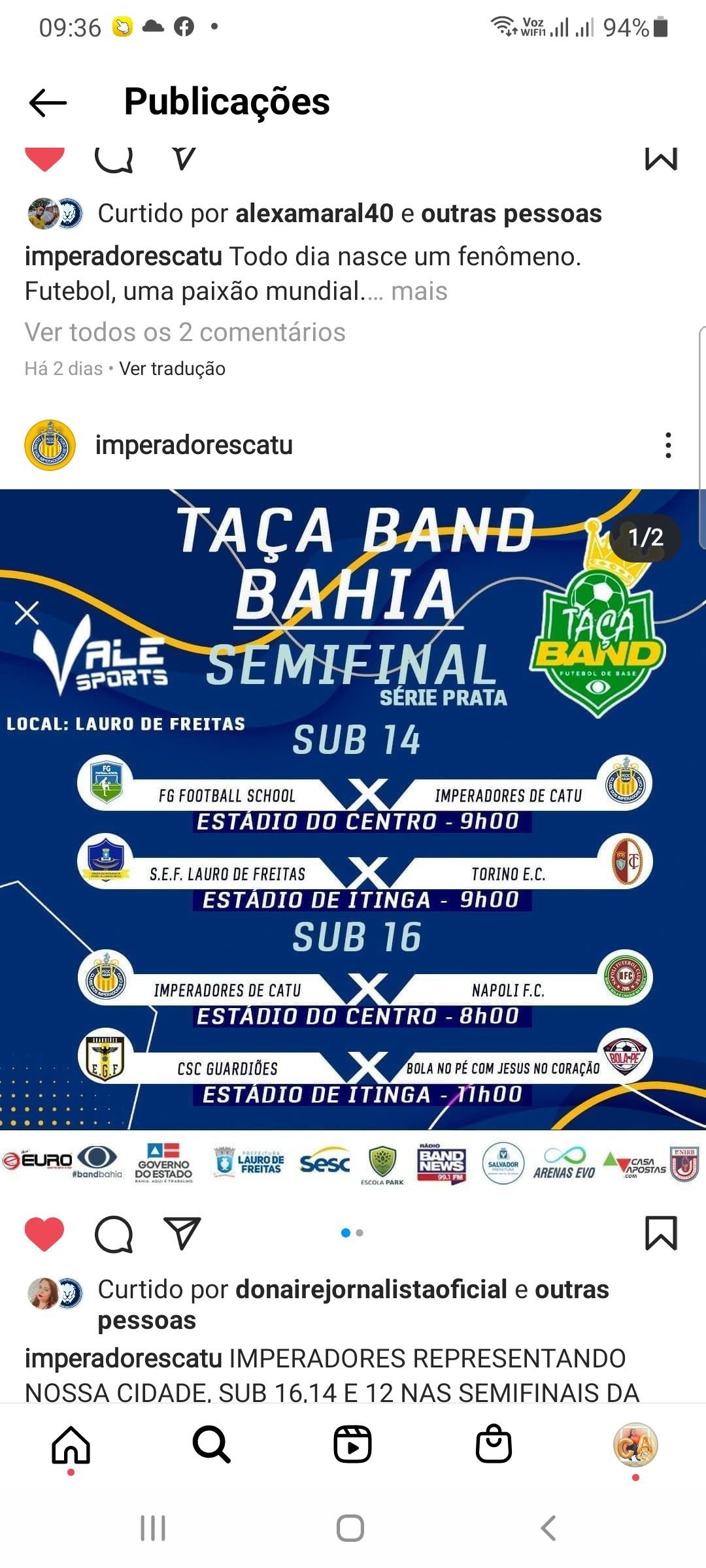Viewport: 706px width, 1568px height.
Task: Open system recent apps
Action: tap(153, 1528)
